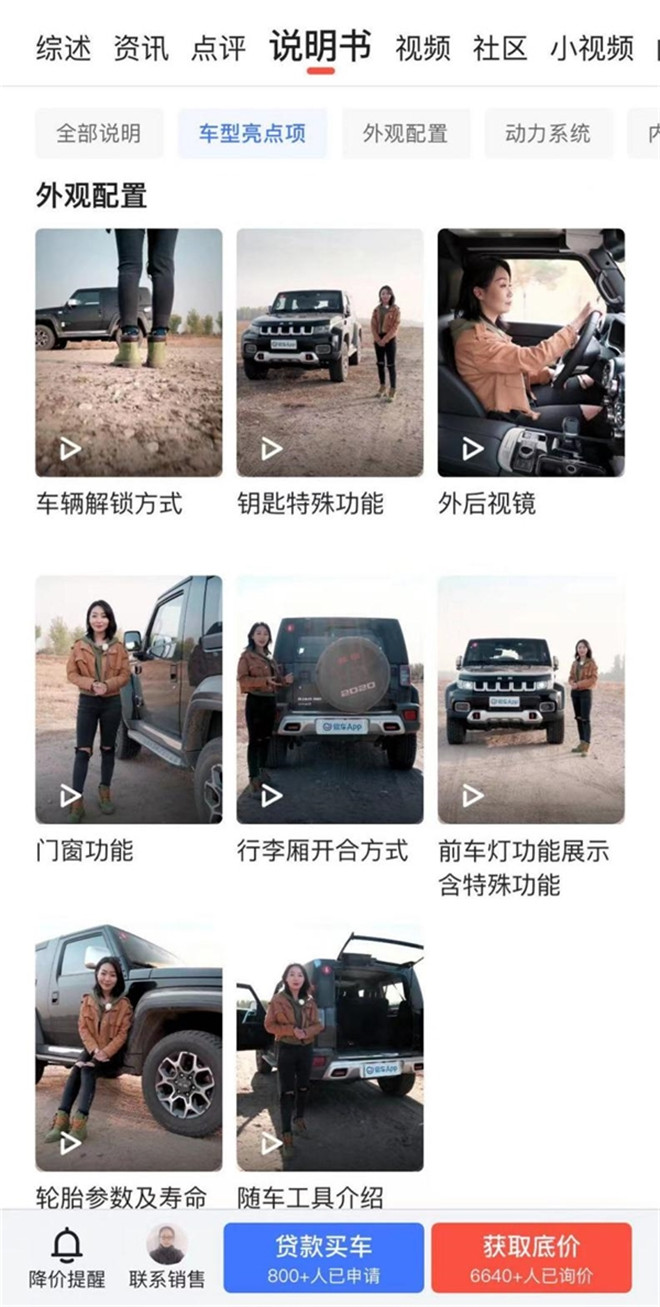This screenshot has width=660, height=1307.
Task: Play the 随车工具介绍 video
Action: pyautogui.click(x=329, y=1046)
